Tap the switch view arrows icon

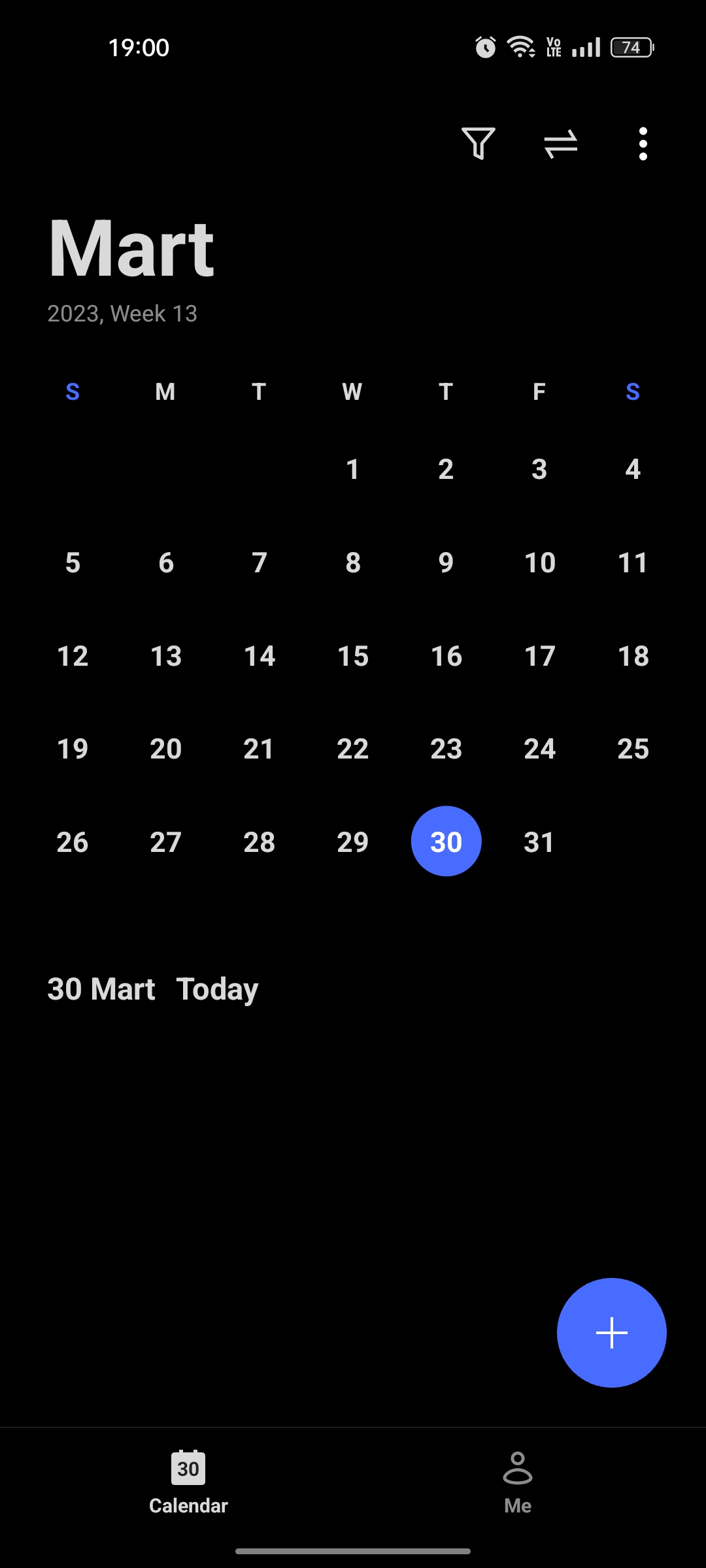(x=561, y=144)
